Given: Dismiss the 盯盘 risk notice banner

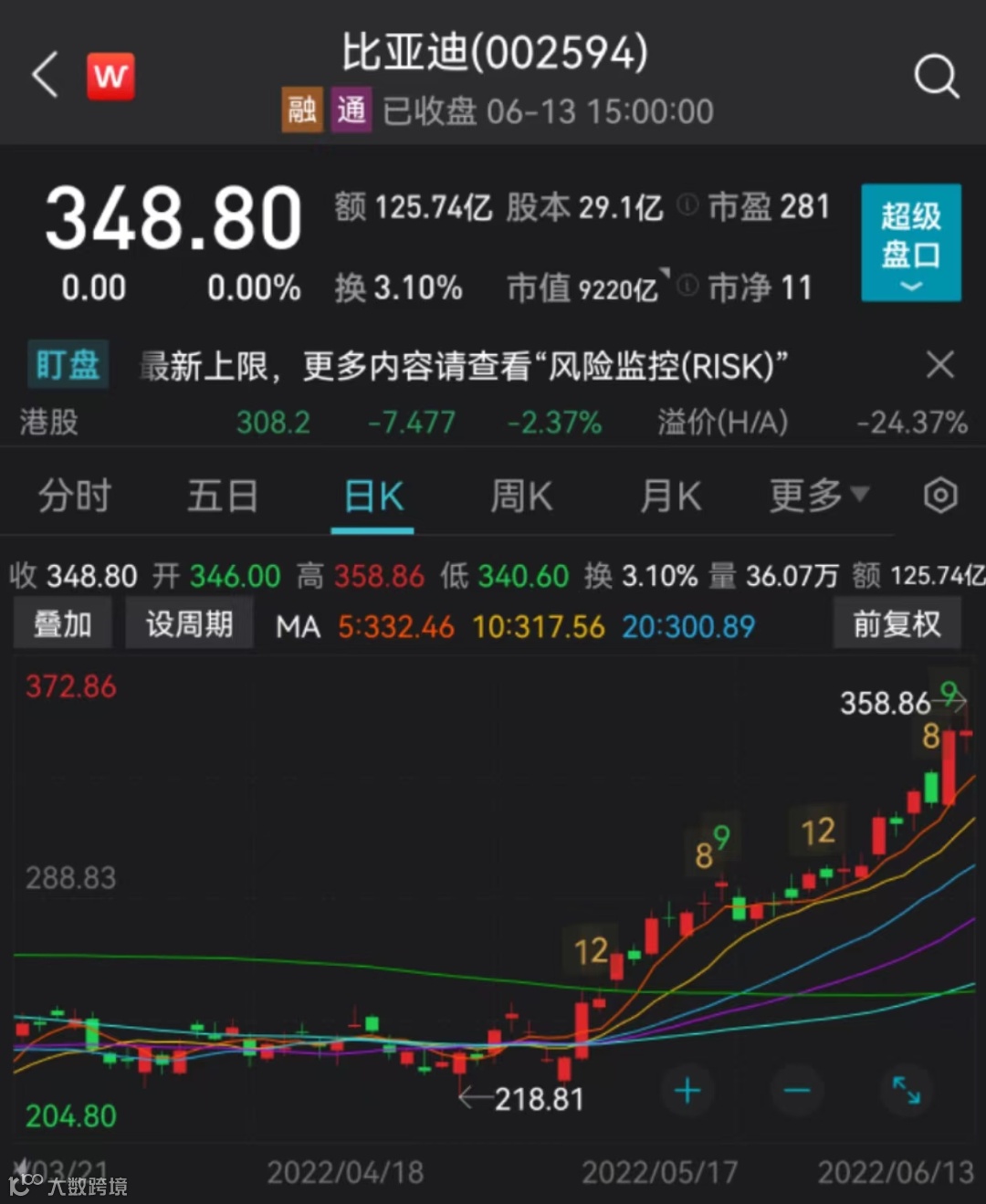Looking at the screenshot, I should (x=939, y=365).
